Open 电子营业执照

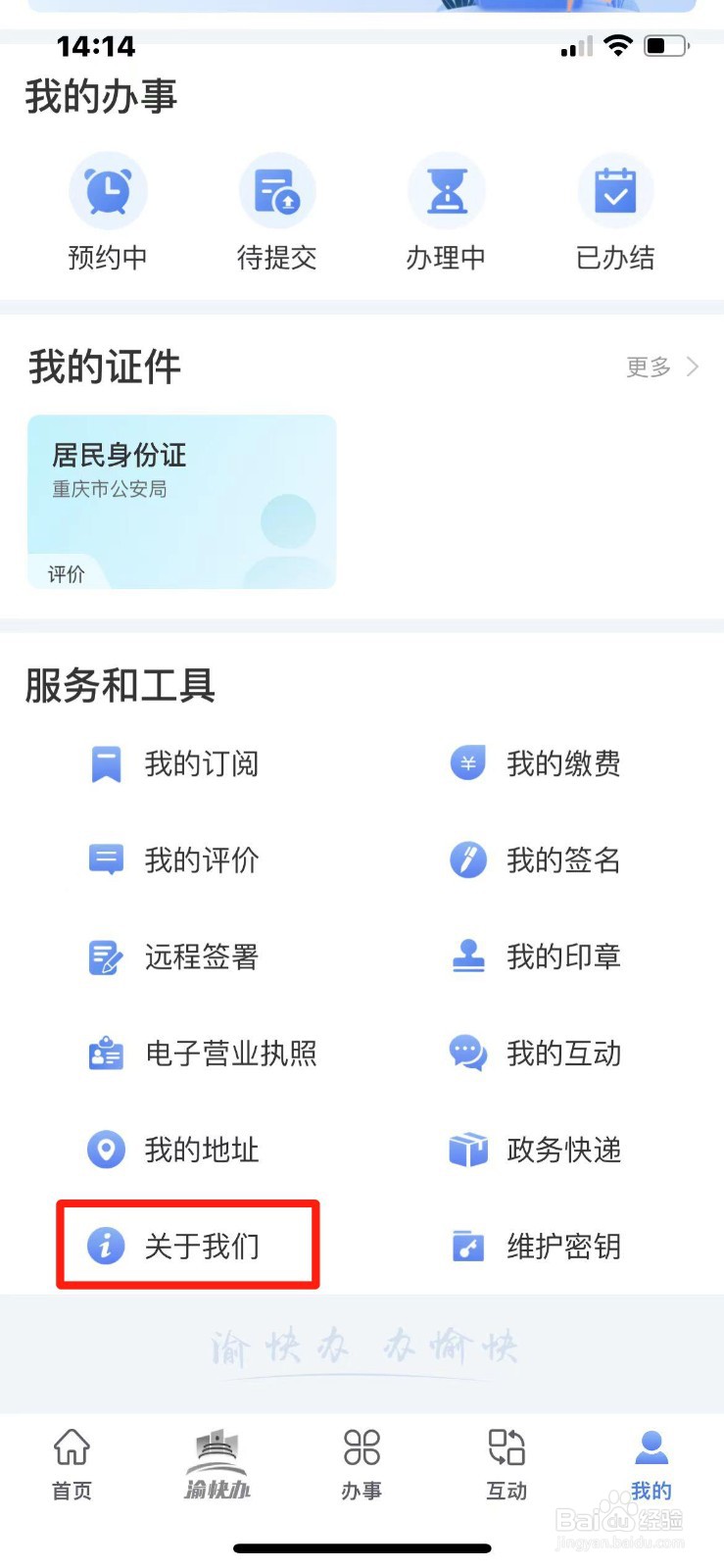[203, 1053]
